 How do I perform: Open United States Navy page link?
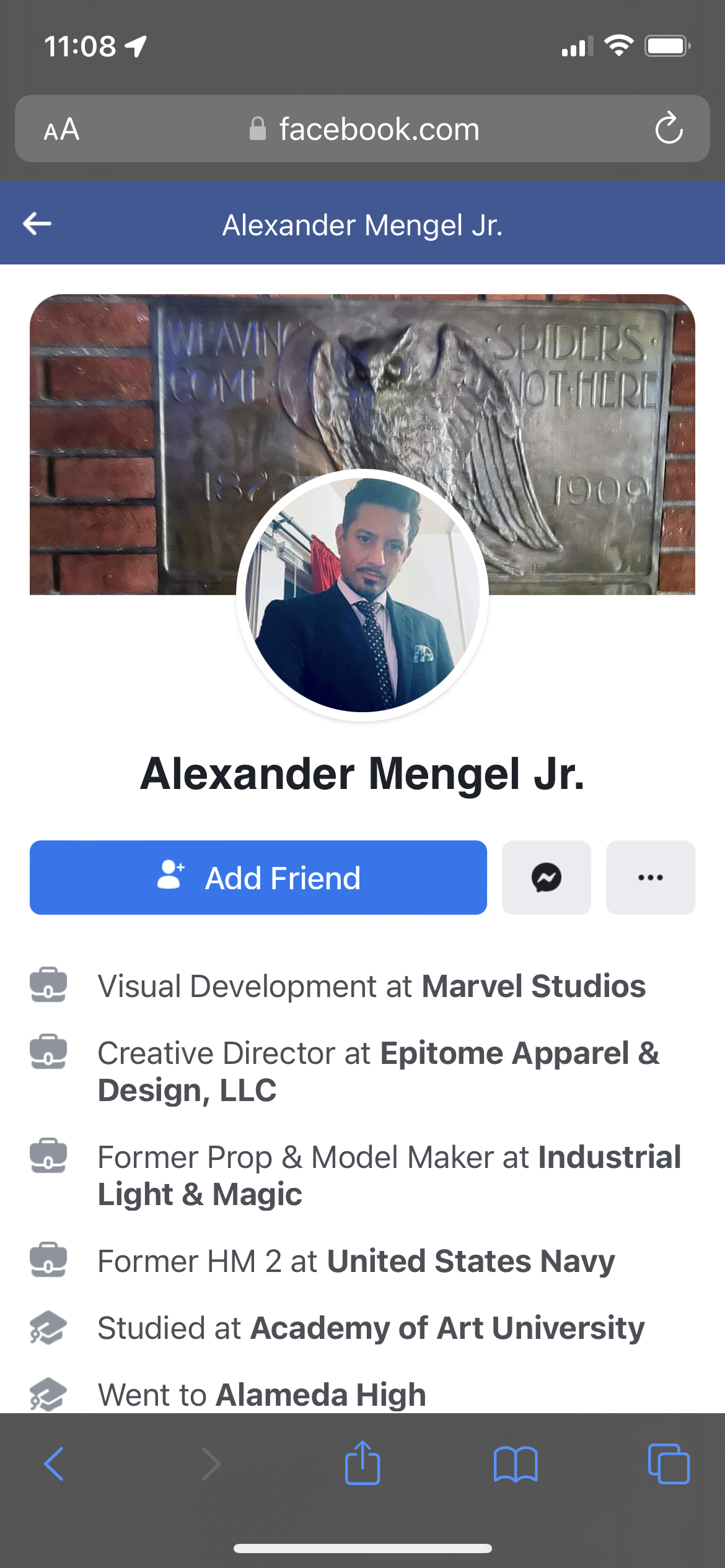tap(471, 1261)
